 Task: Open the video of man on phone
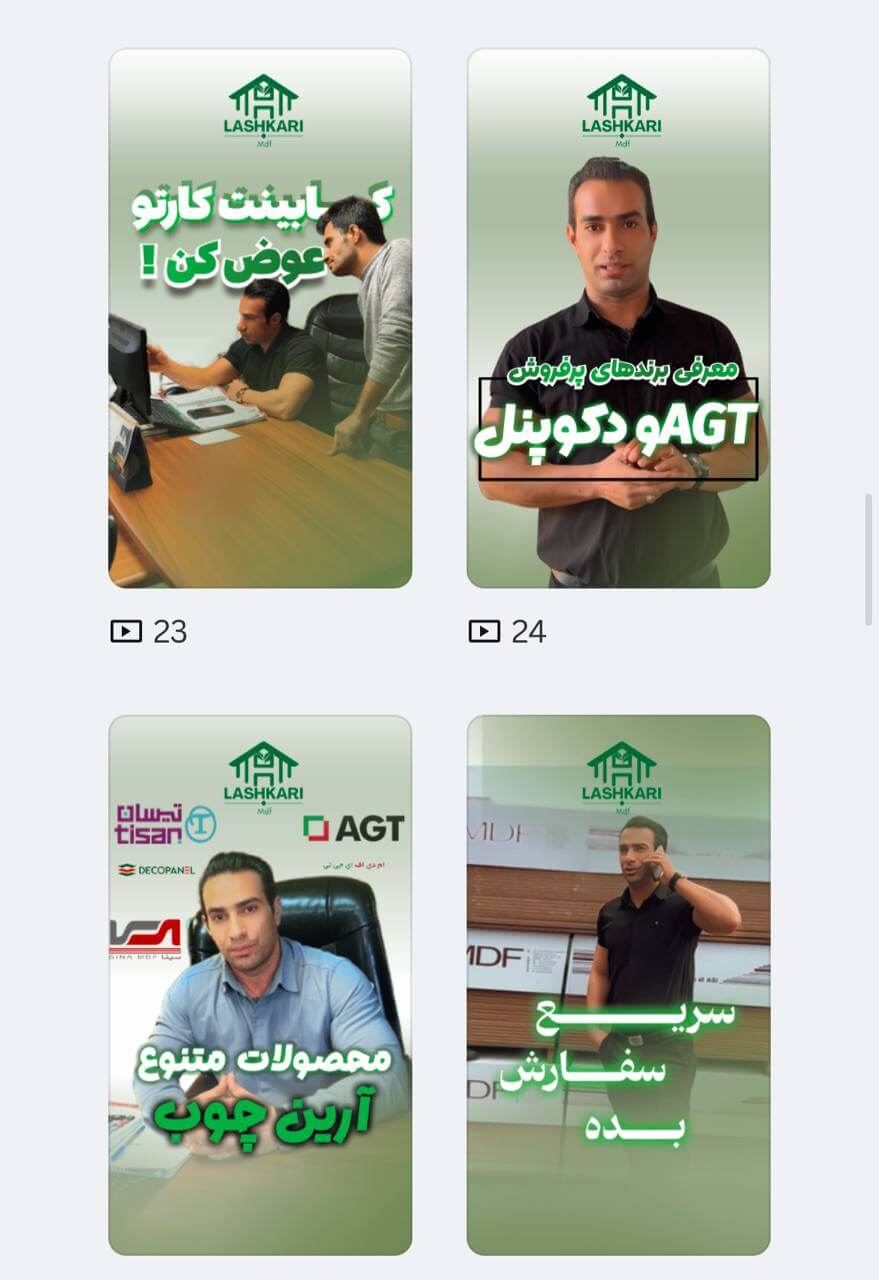point(618,984)
